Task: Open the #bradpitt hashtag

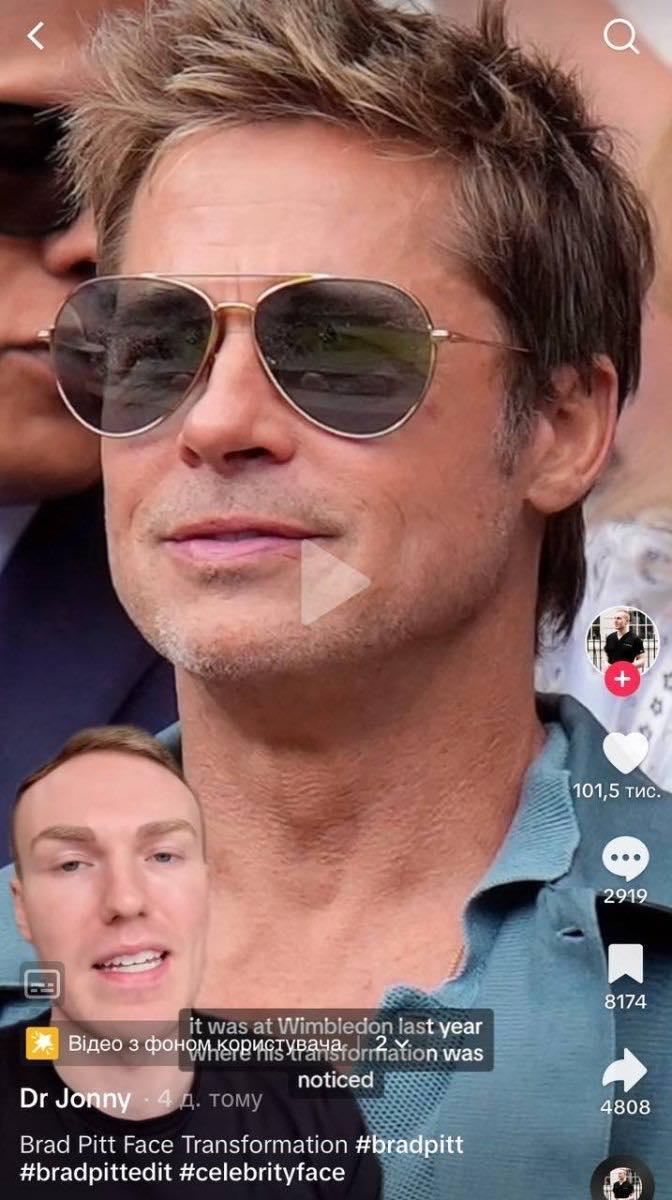Action: click(410, 1144)
